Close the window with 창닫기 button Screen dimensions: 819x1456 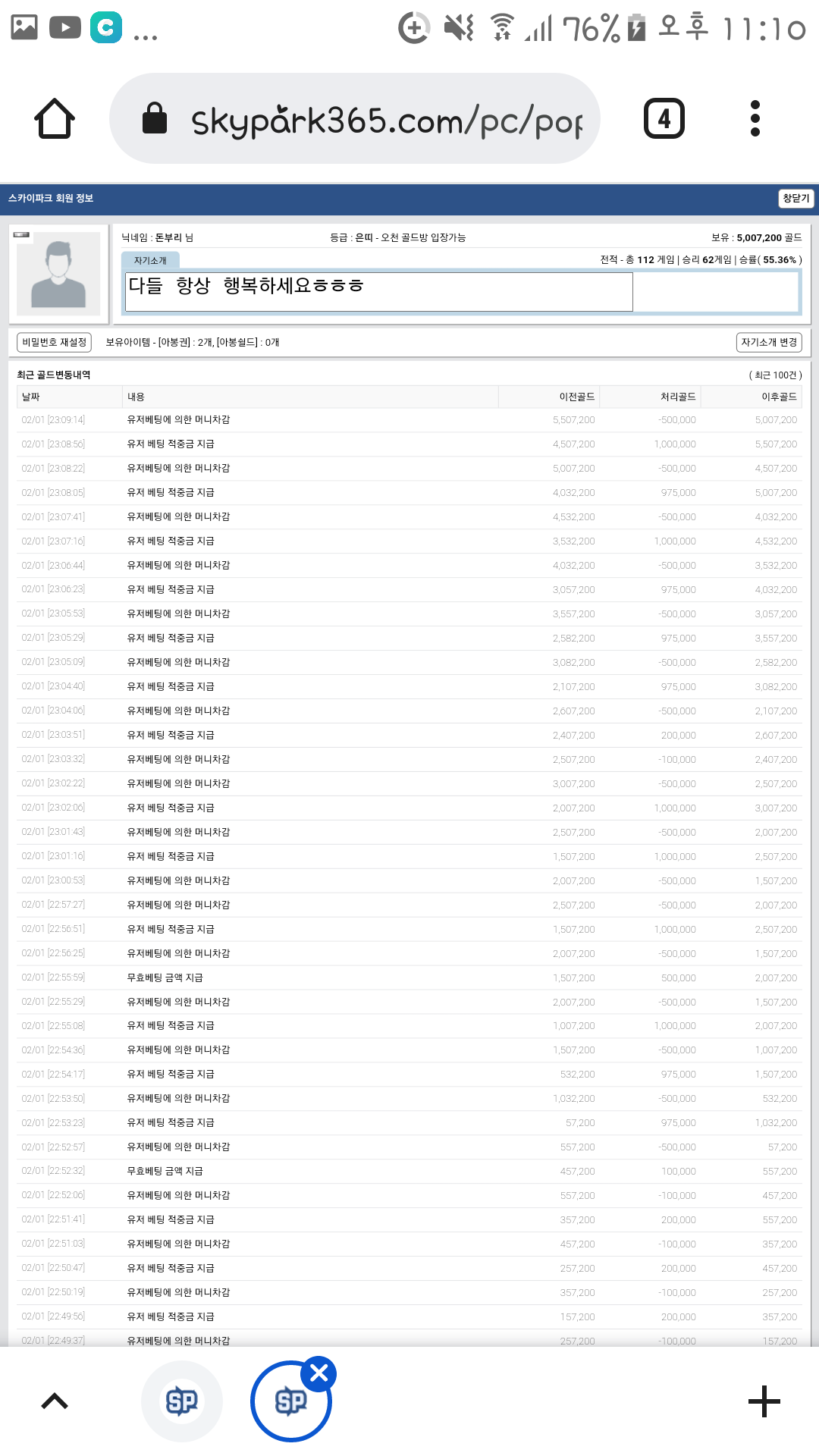click(x=795, y=198)
